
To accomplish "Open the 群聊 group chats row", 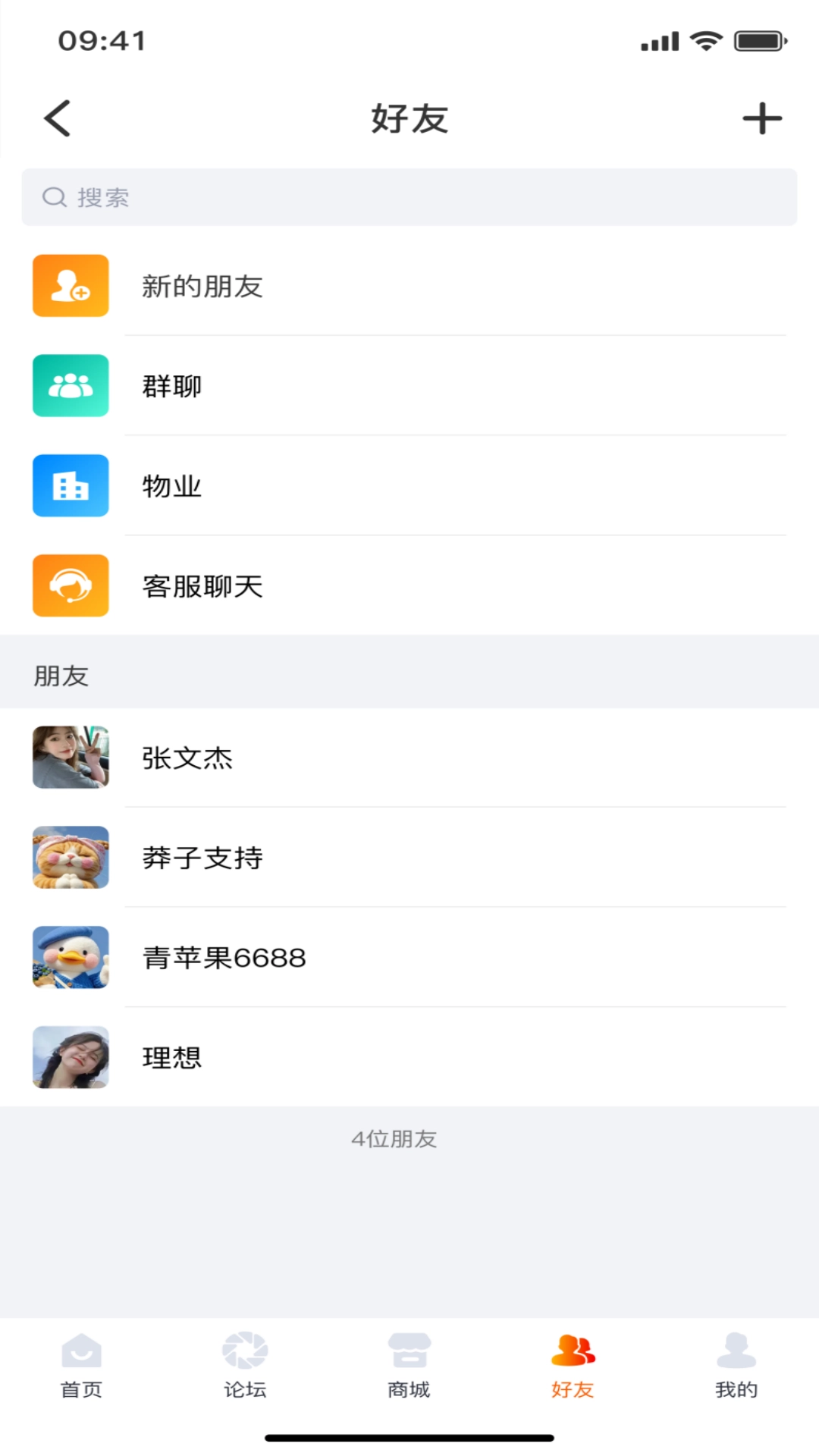I will [409, 386].
